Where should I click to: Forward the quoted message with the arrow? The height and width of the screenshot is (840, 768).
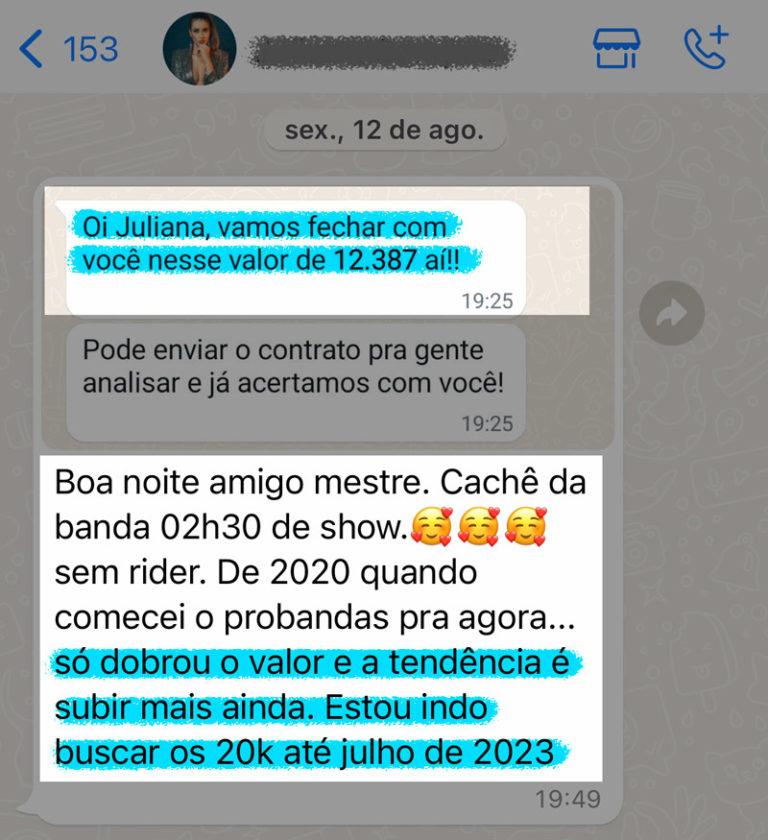[x=672, y=314]
